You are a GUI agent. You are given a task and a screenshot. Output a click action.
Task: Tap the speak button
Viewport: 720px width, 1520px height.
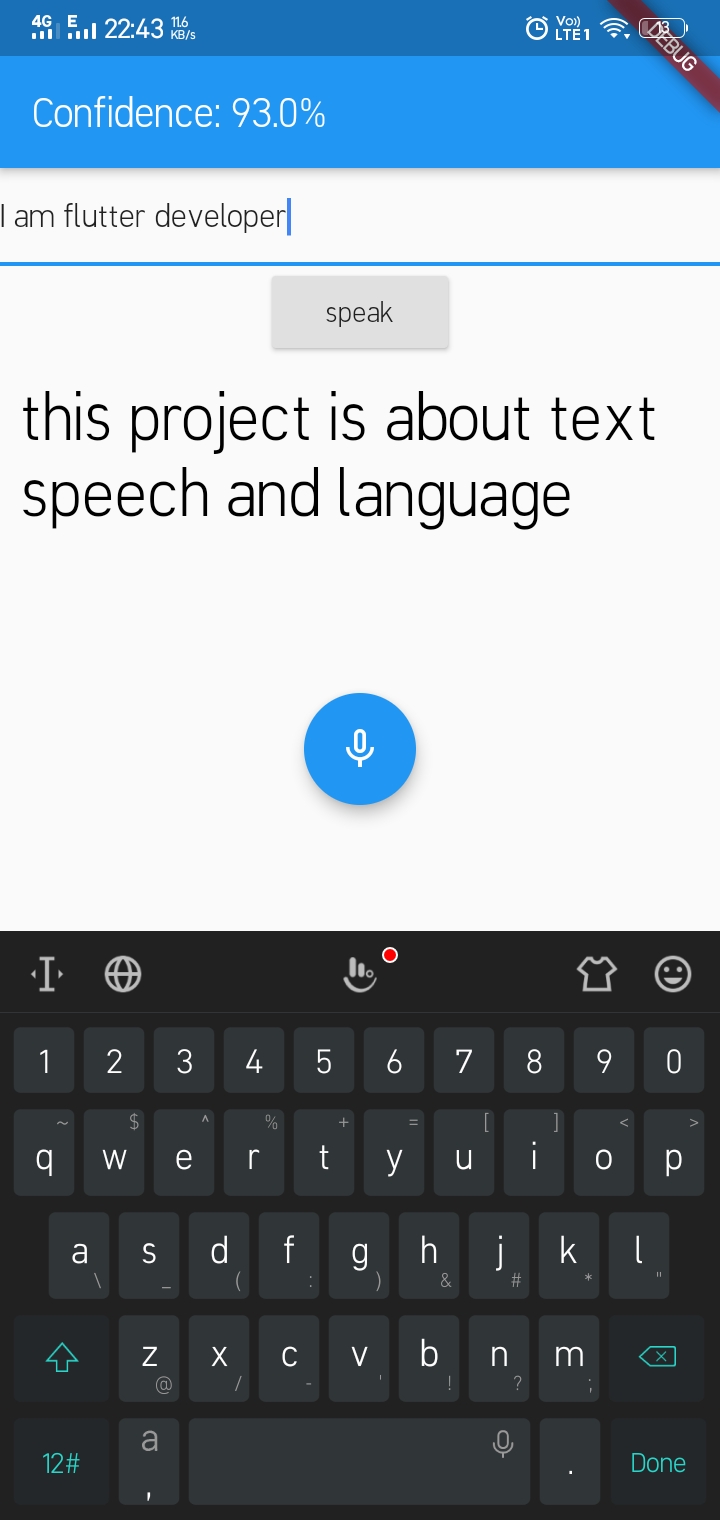pyautogui.click(x=360, y=313)
